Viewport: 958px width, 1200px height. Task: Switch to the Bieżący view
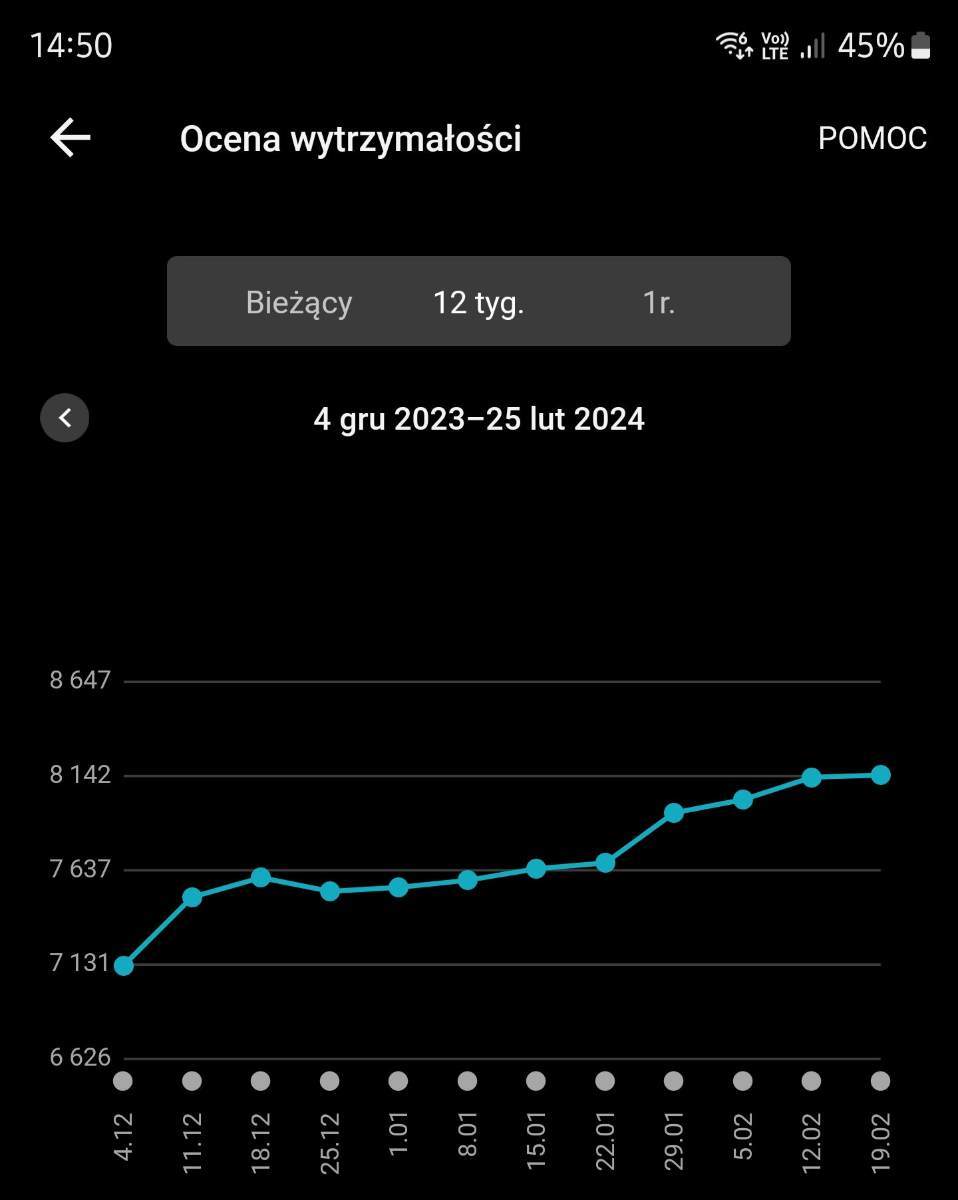click(x=299, y=302)
